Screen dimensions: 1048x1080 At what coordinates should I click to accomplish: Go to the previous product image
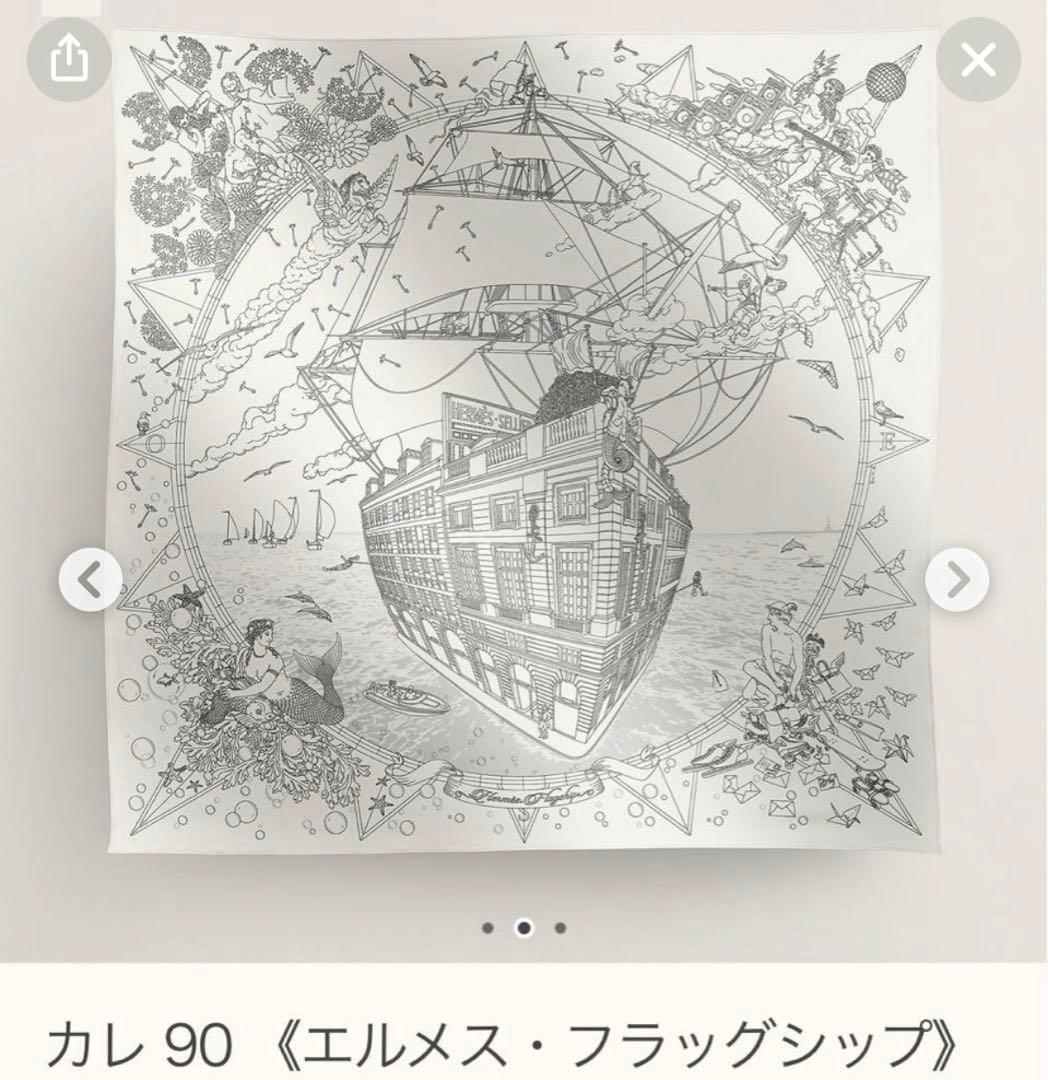91,579
